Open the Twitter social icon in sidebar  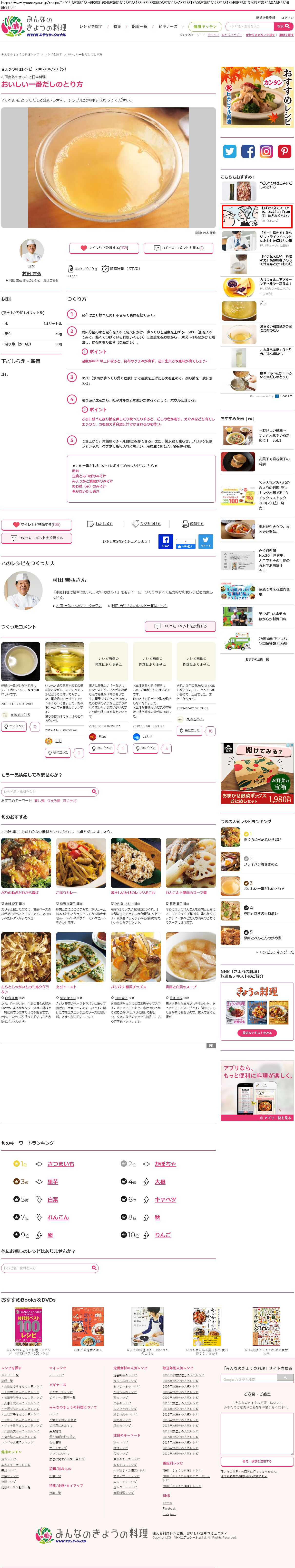(x=229, y=151)
